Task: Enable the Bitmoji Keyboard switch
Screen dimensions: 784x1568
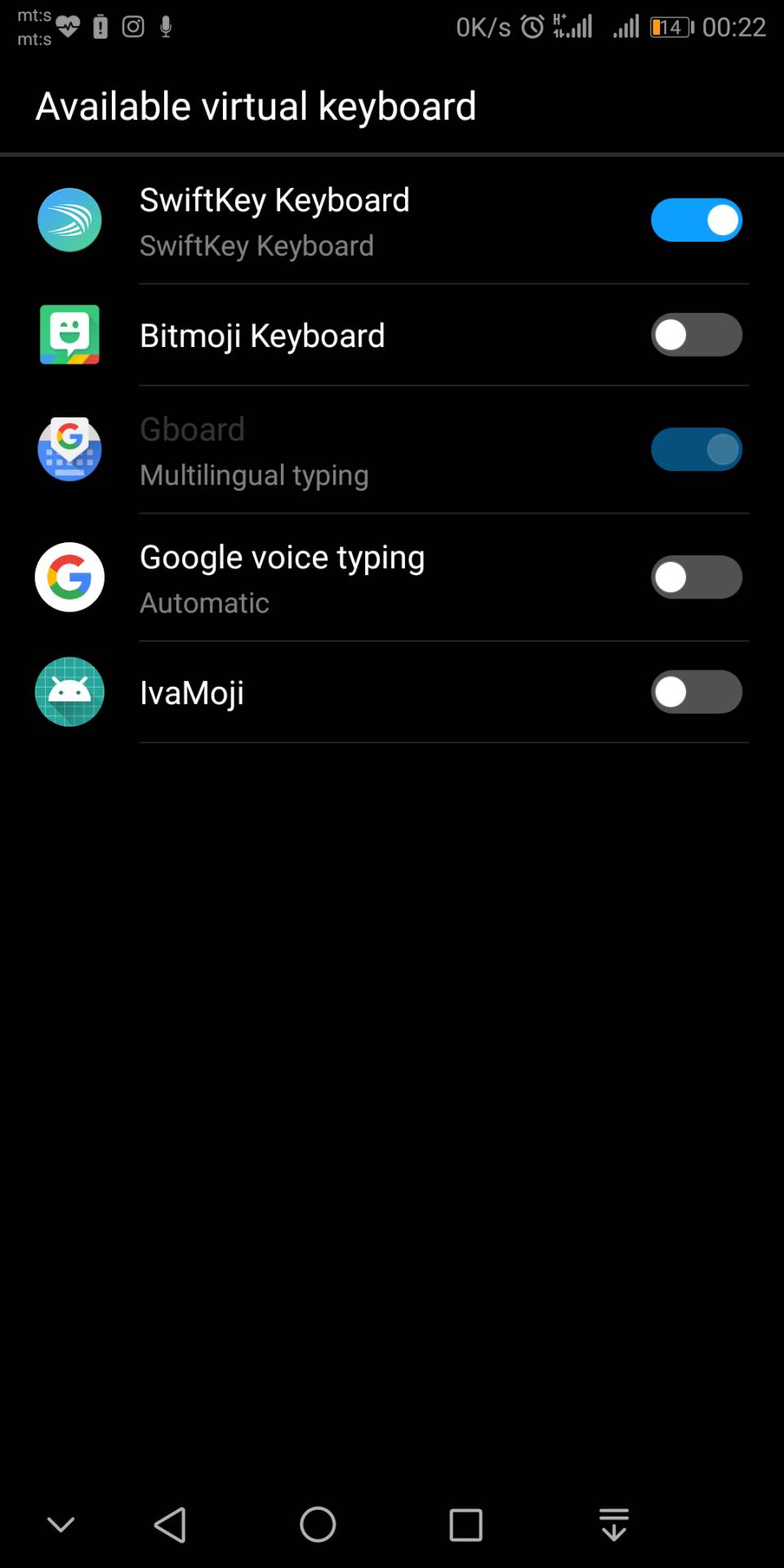Action: pyautogui.click(x=696, y=335)
